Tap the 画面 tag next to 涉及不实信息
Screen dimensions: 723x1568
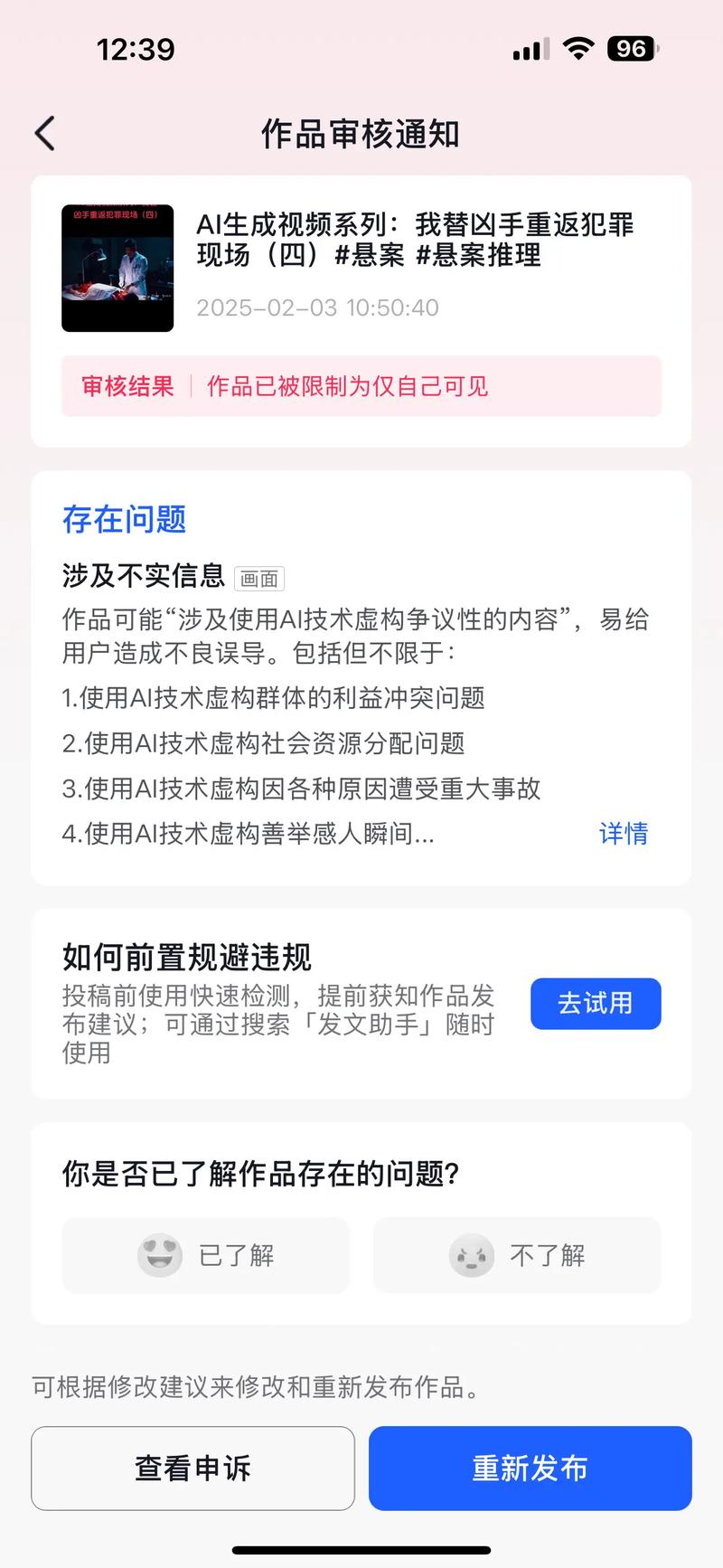(x=258, y=578)
